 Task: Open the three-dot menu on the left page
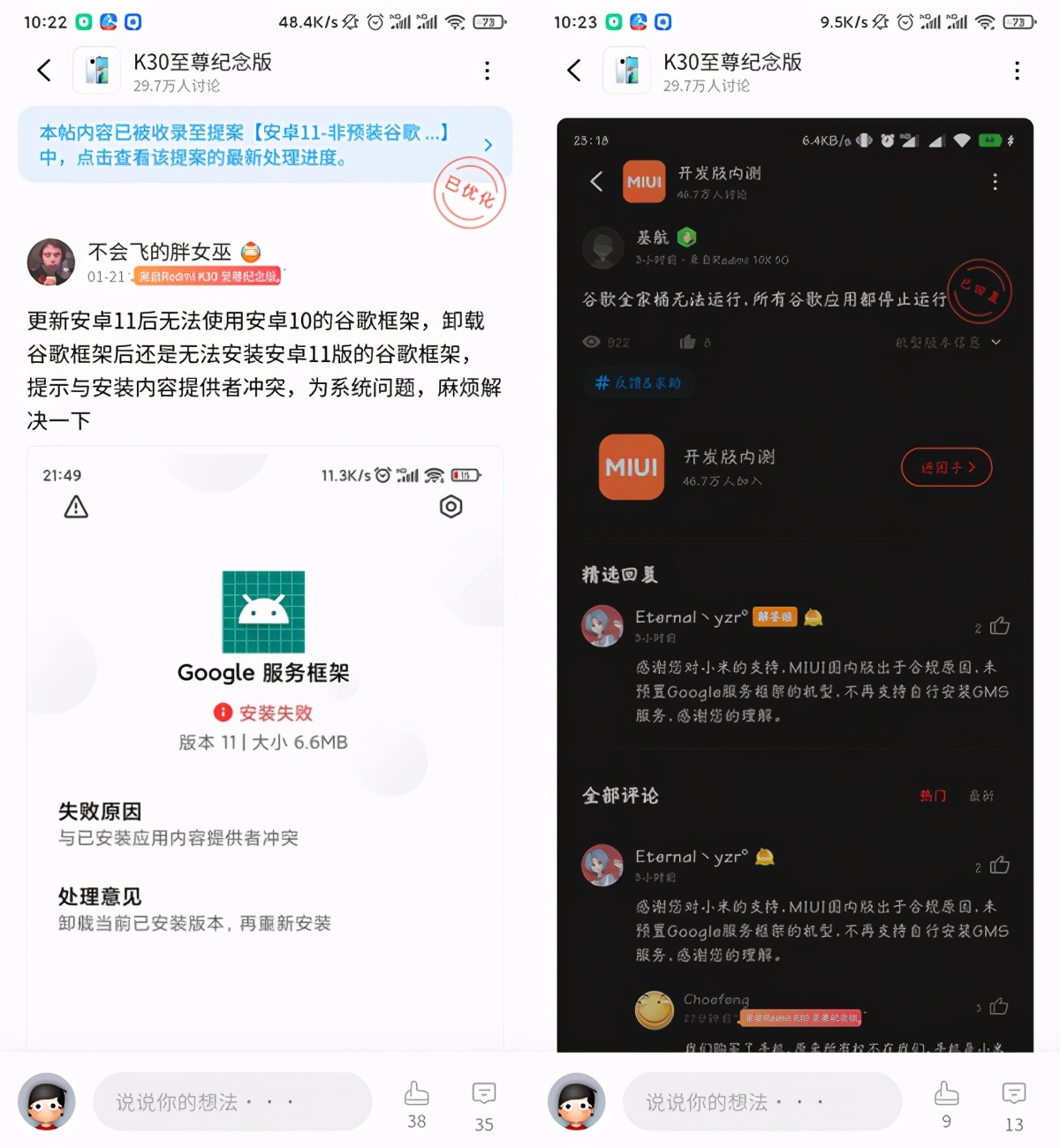[487, 70]
